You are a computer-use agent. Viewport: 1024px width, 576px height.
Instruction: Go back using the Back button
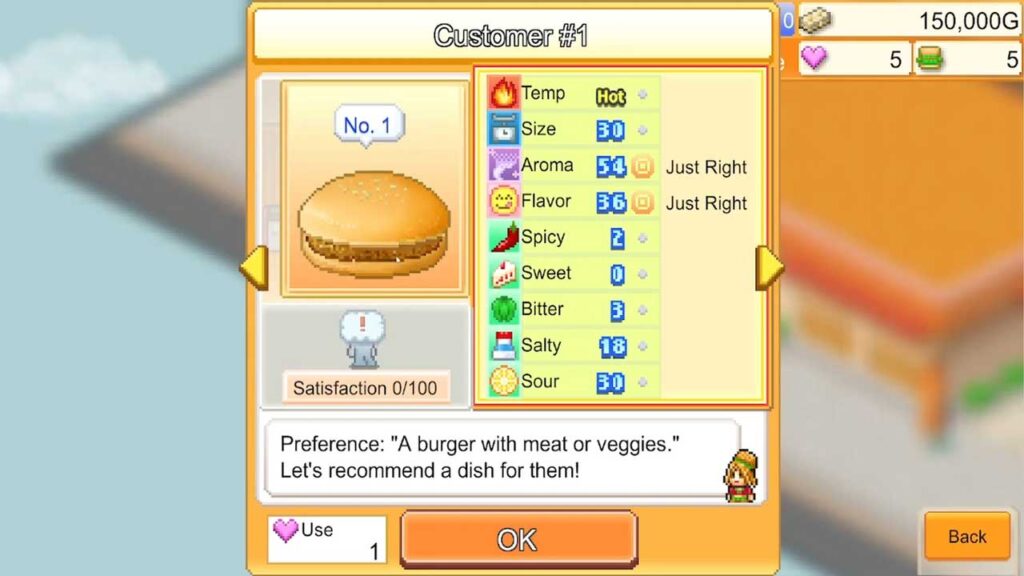click(966, 537)
